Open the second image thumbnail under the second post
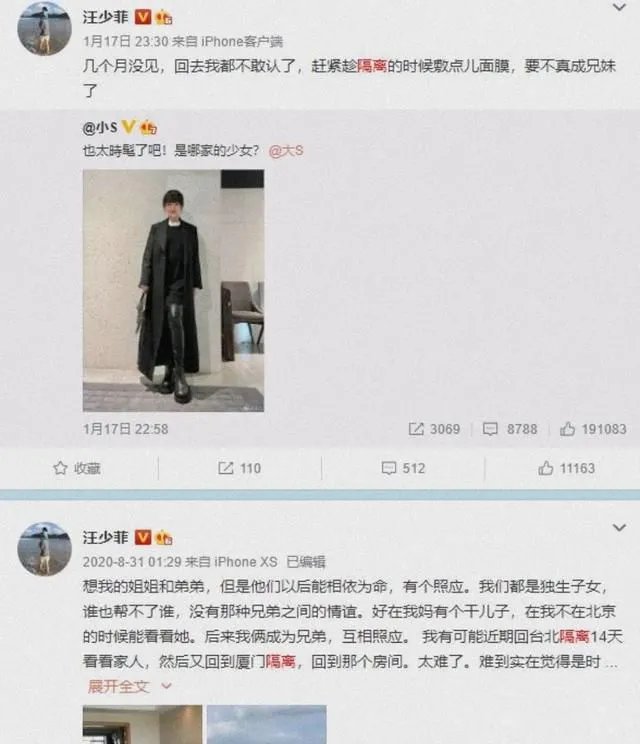Screen dimensions: 640x744 (x=266, y=724)
